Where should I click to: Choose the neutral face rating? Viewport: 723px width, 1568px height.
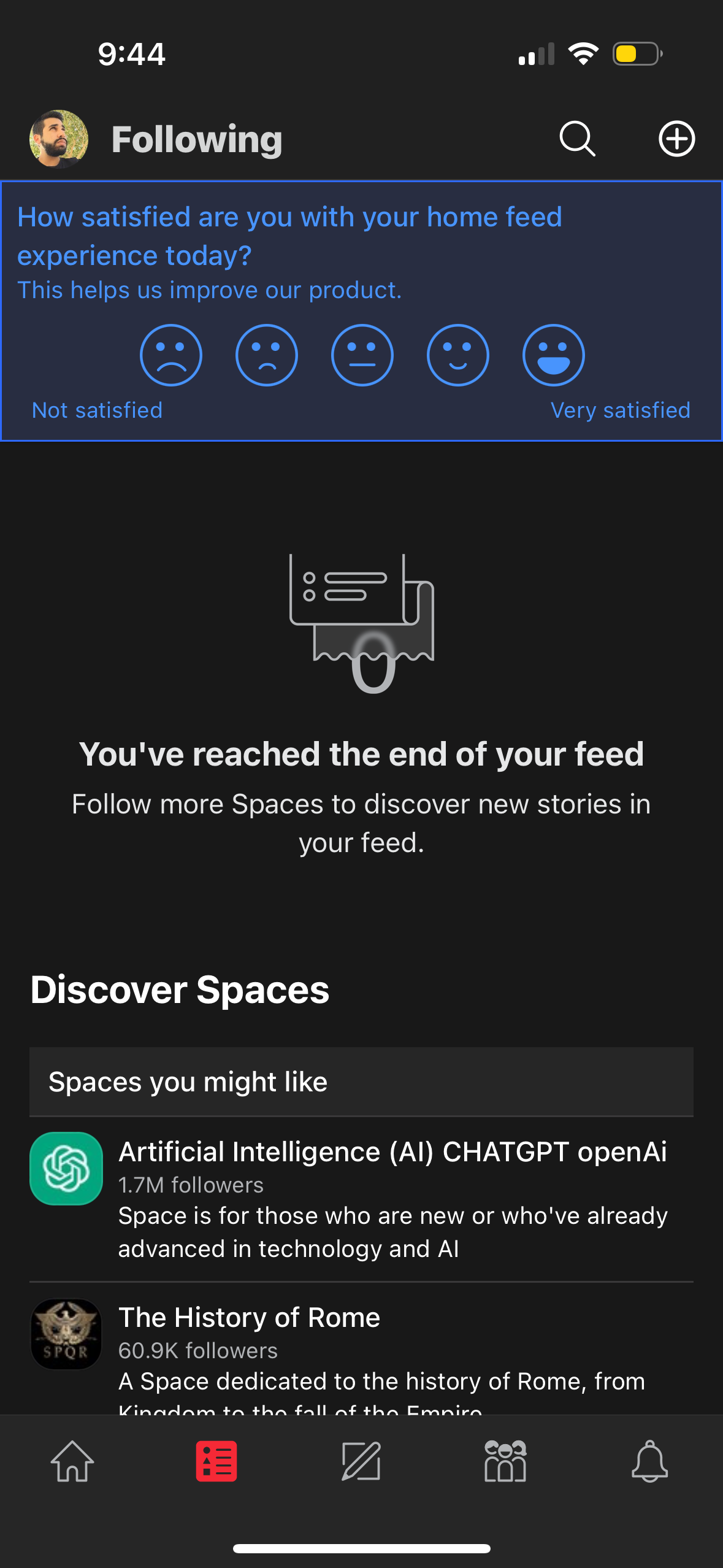362,355
